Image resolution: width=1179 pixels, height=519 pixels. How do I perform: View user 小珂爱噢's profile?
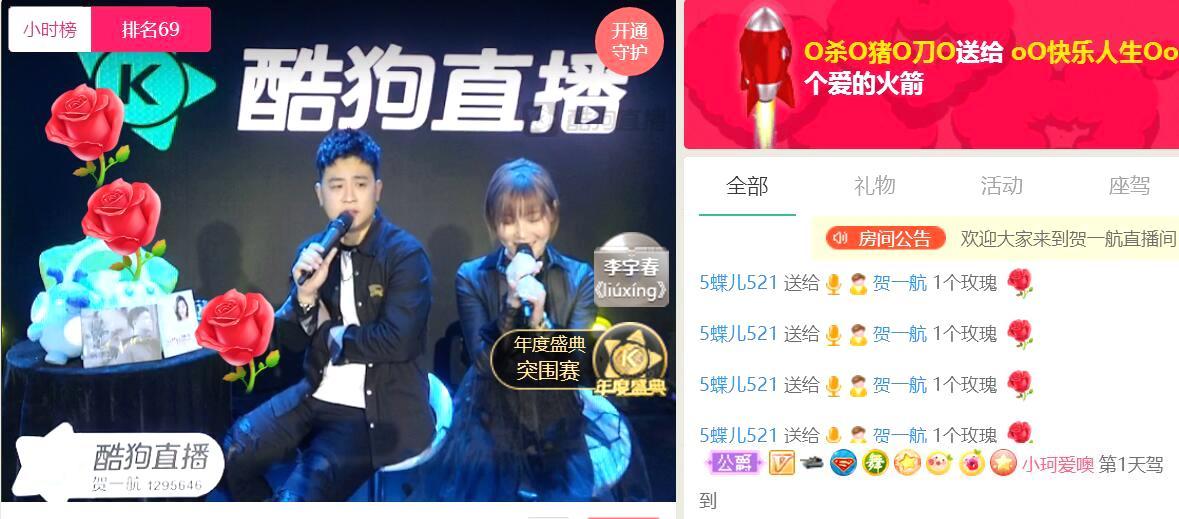point(1057,465)
